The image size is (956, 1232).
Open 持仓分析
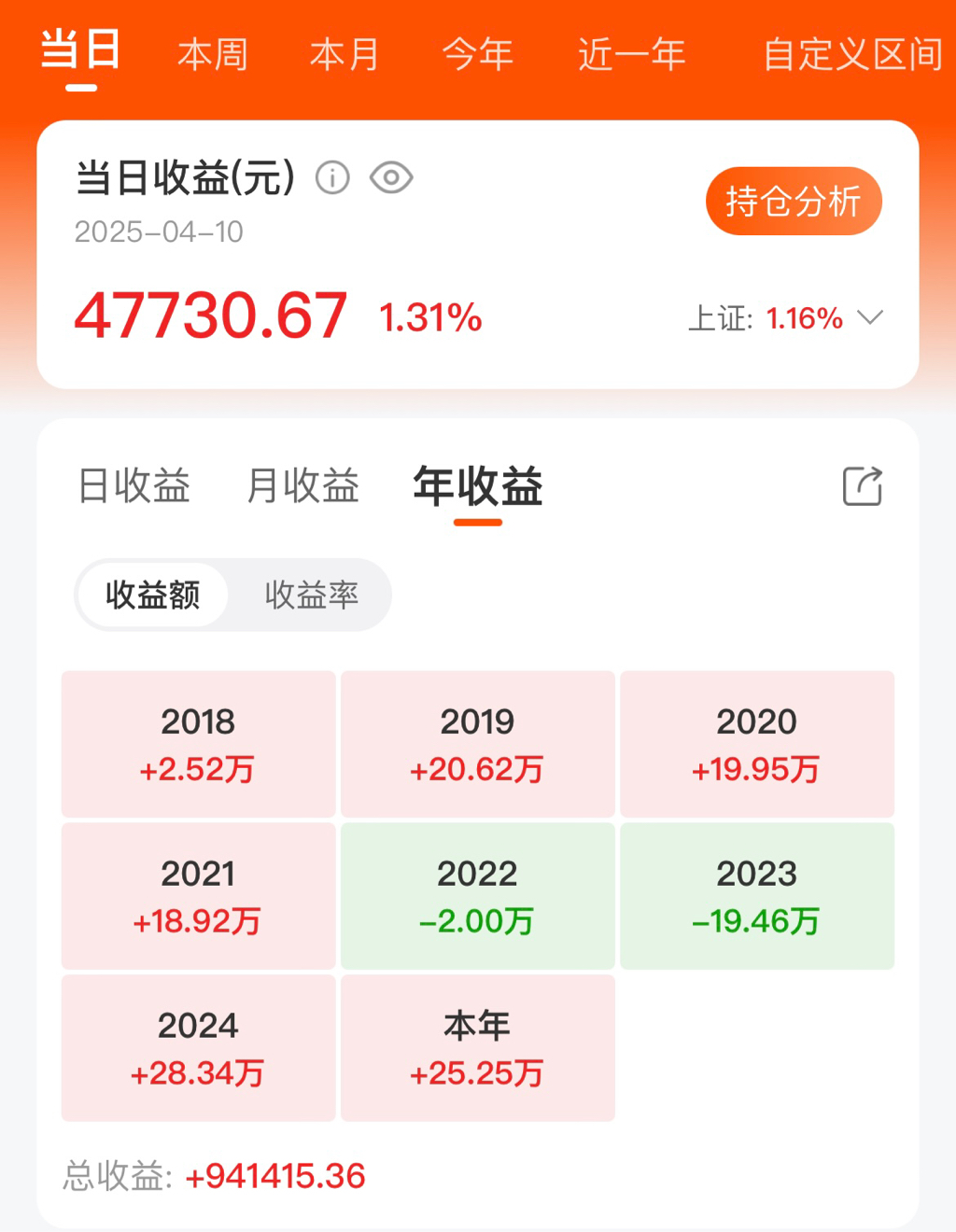794,202
